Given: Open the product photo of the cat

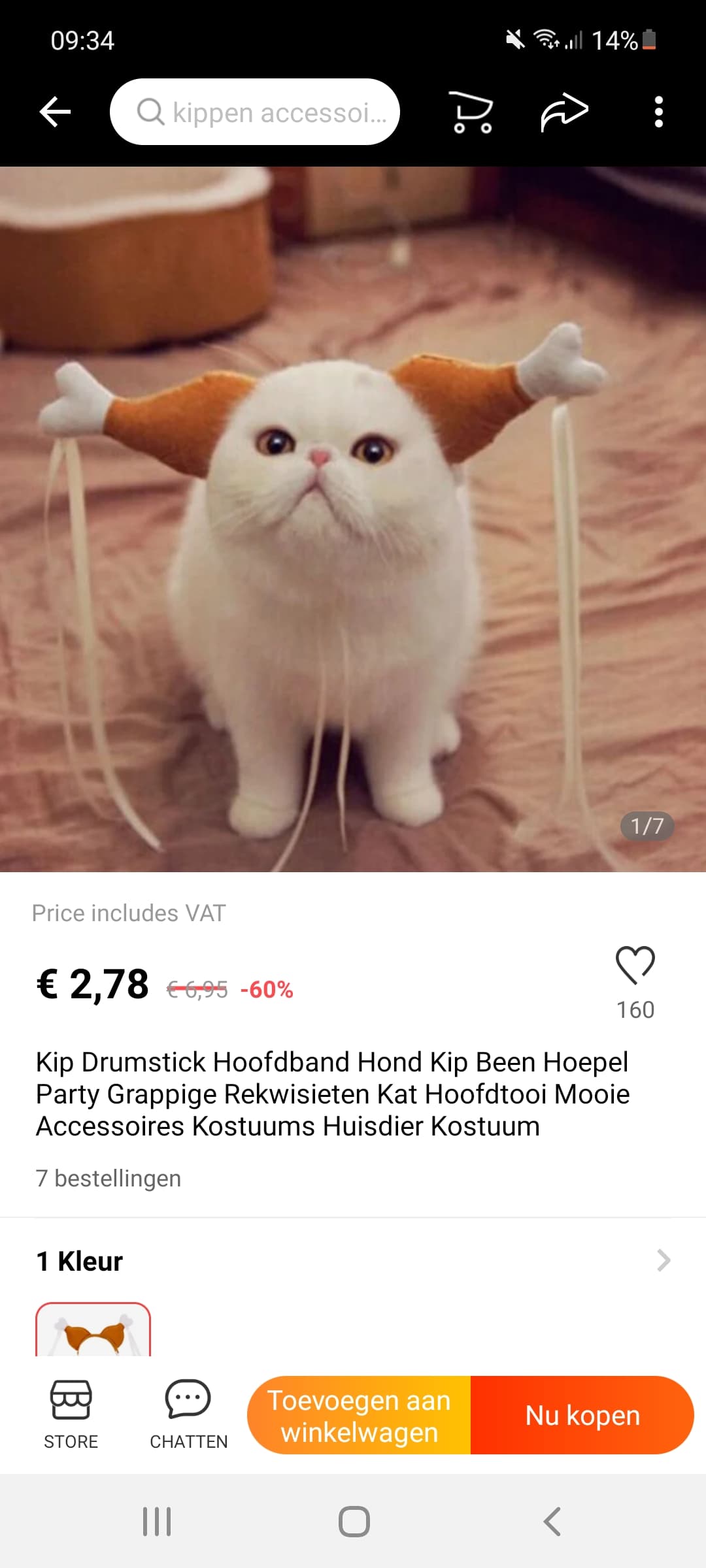Looking at the screenshot, I should coord(353,519).
